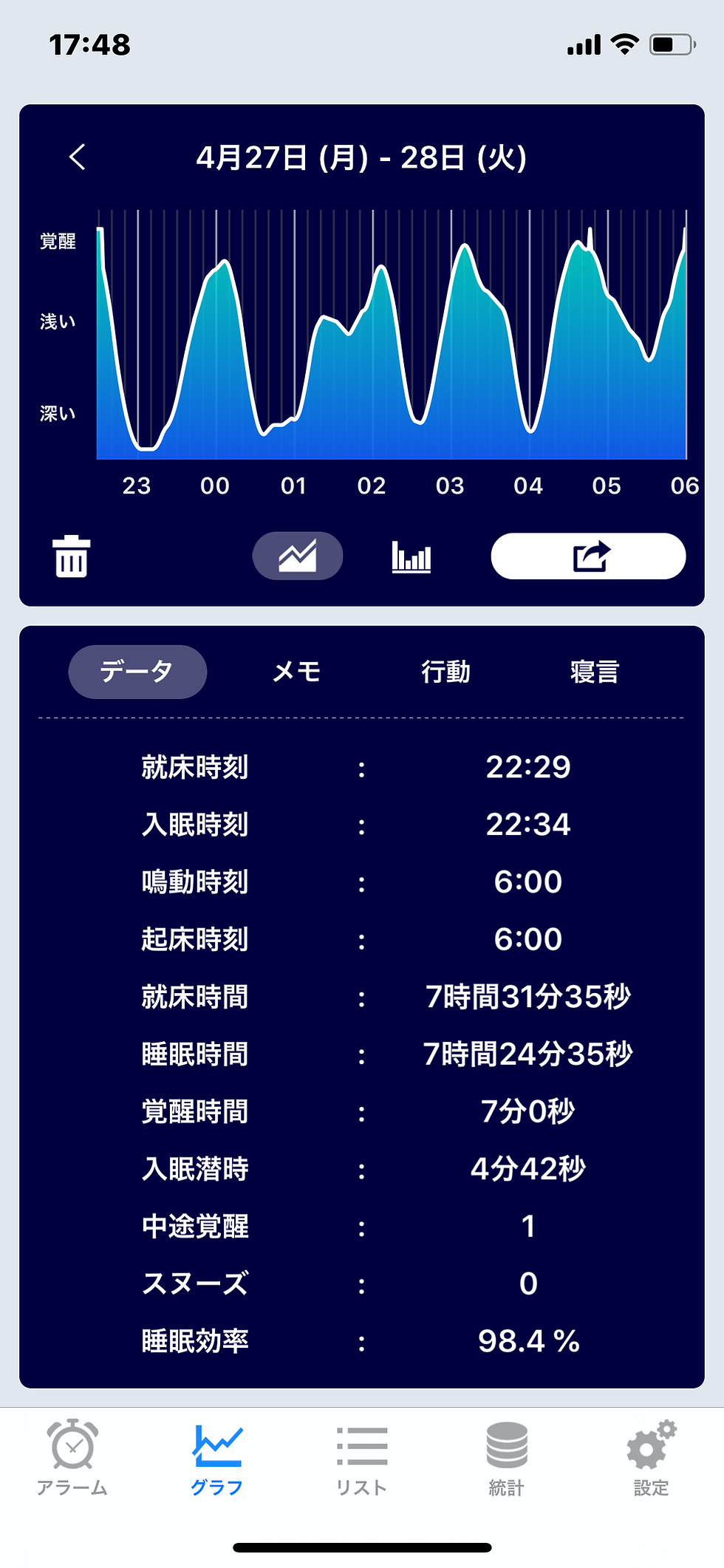This screenshot has width=724, height=1568.
Task: Switch to the リスト tab
Action: click(x=362, y=1457)
